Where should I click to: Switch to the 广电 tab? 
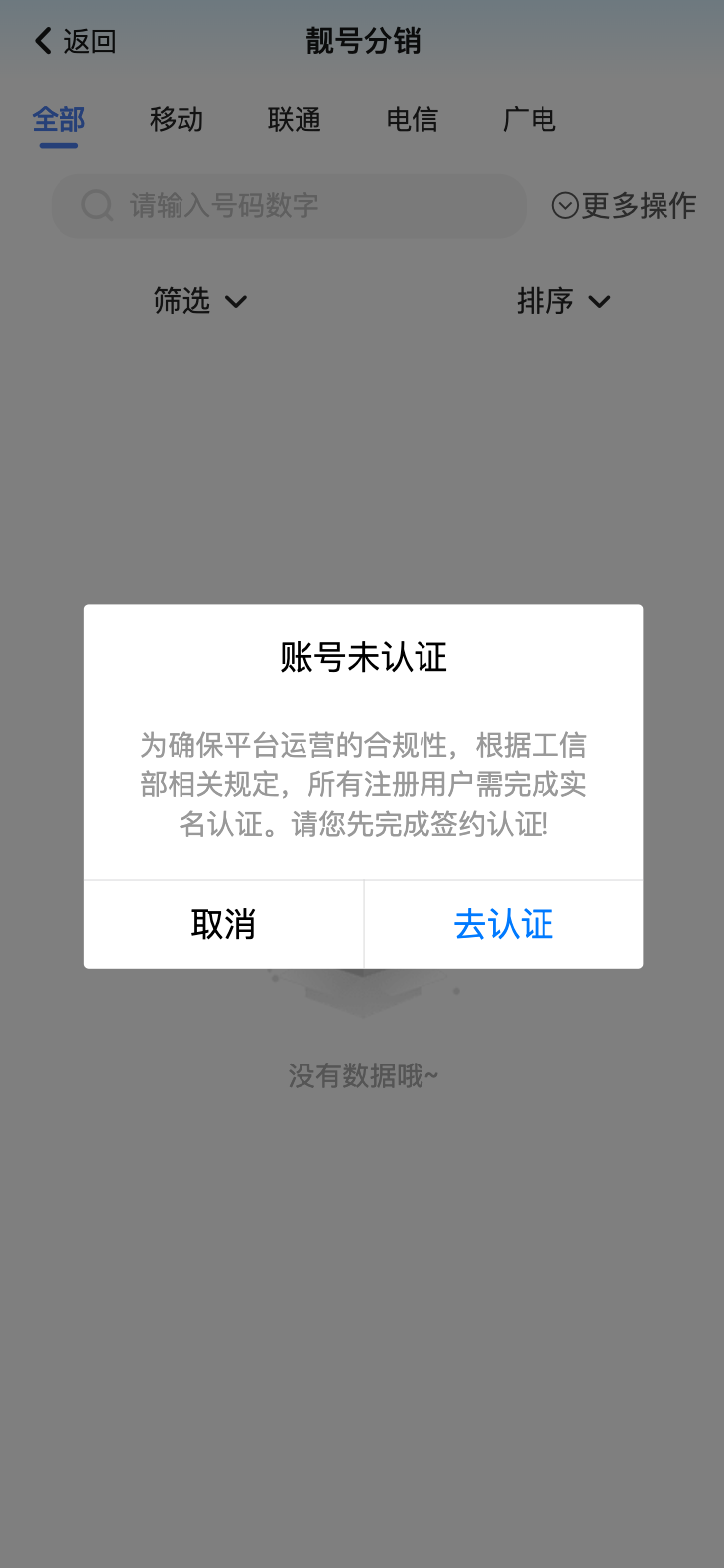(529, 120)
